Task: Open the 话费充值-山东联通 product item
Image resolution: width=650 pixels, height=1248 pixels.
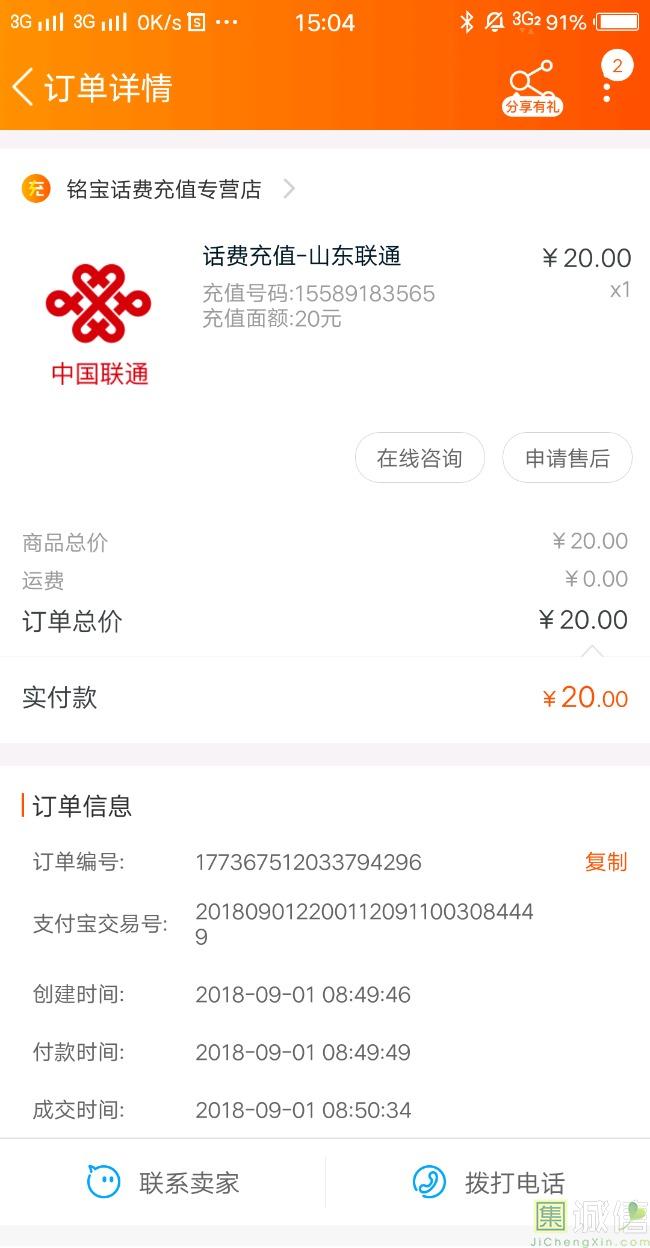Action: (x=302, y=257)
